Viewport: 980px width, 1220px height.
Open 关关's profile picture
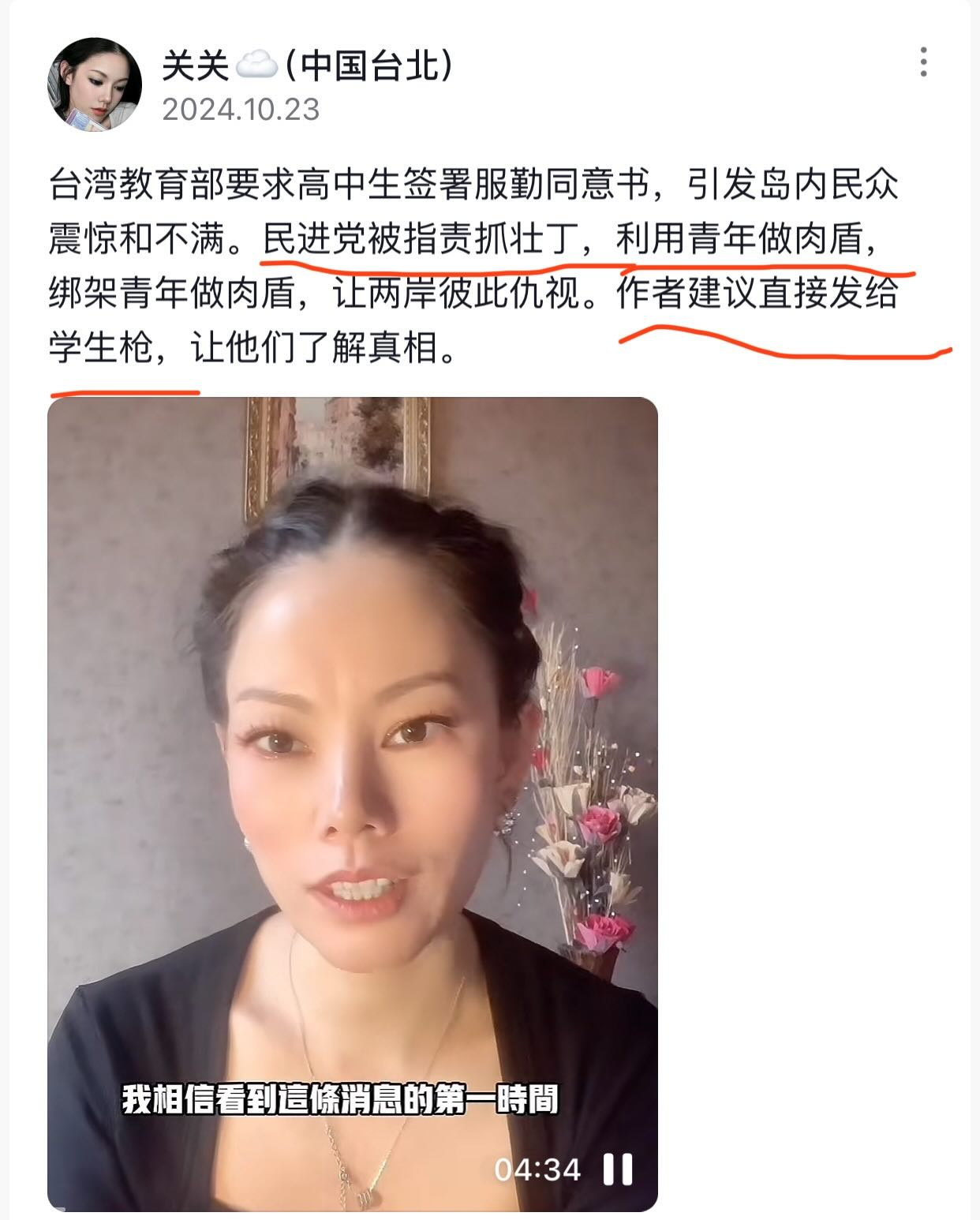pos(96,84)
